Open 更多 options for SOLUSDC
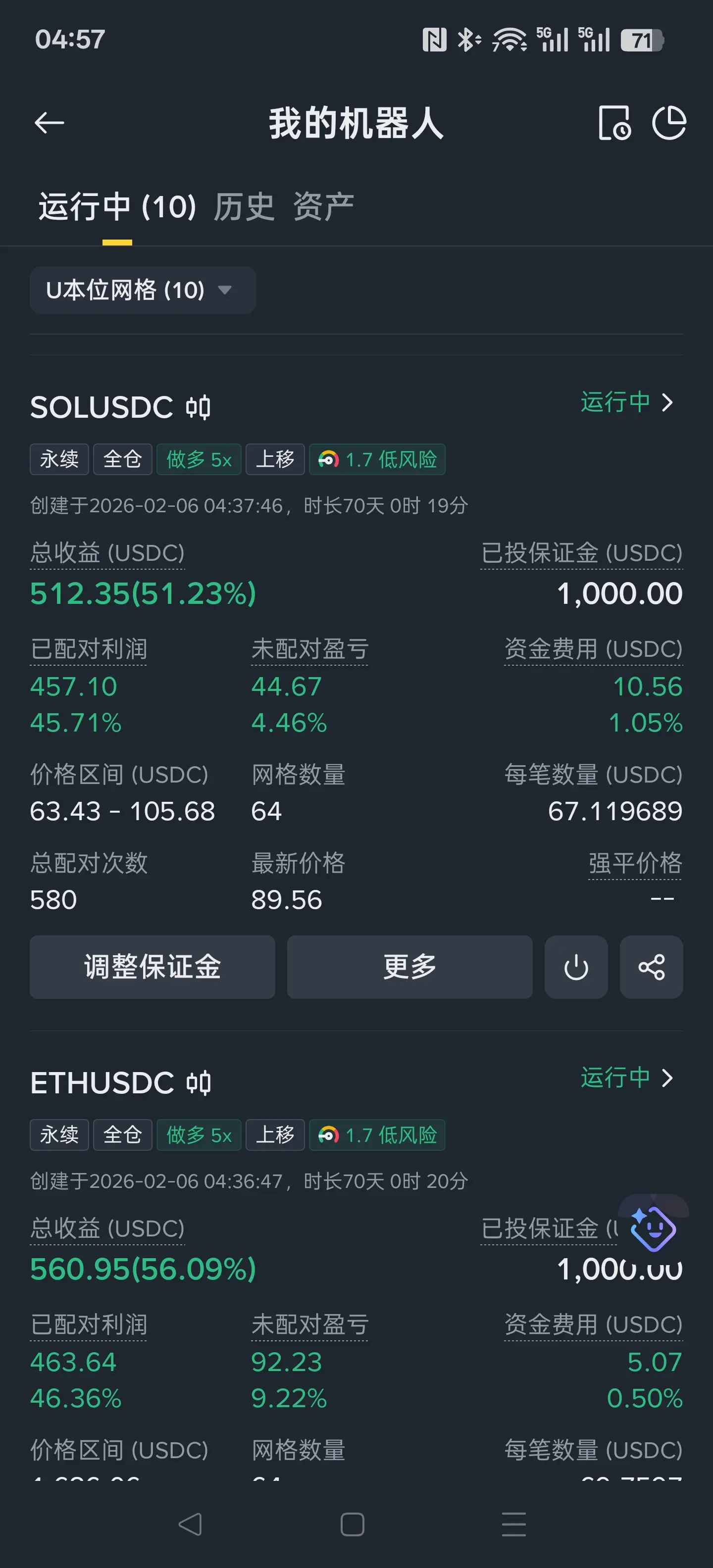The width and height of the screenshot is (713, 1568). 409,967
